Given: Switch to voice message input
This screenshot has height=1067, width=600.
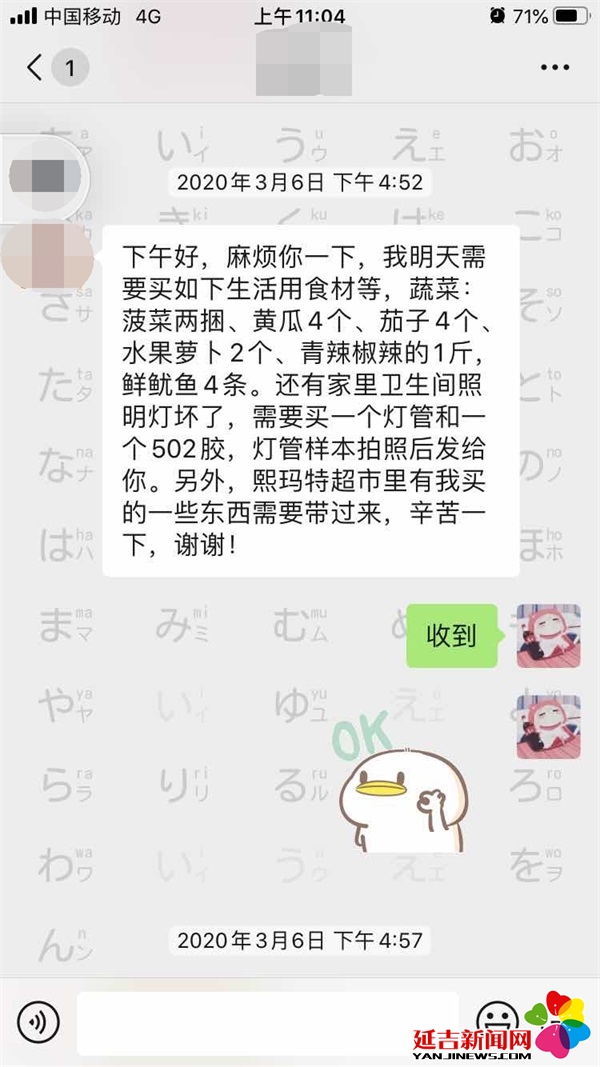Looking at the screenshot, I should pyautogui.click(x=38, y=1021).
